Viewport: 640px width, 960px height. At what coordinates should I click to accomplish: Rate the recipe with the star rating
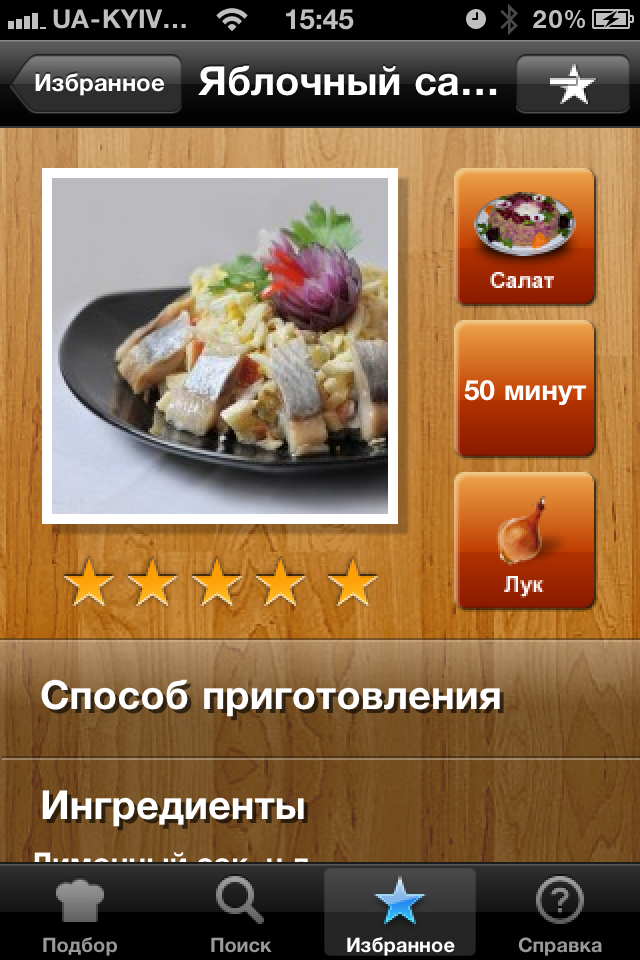pyautogui.click(x=220, y=583)
